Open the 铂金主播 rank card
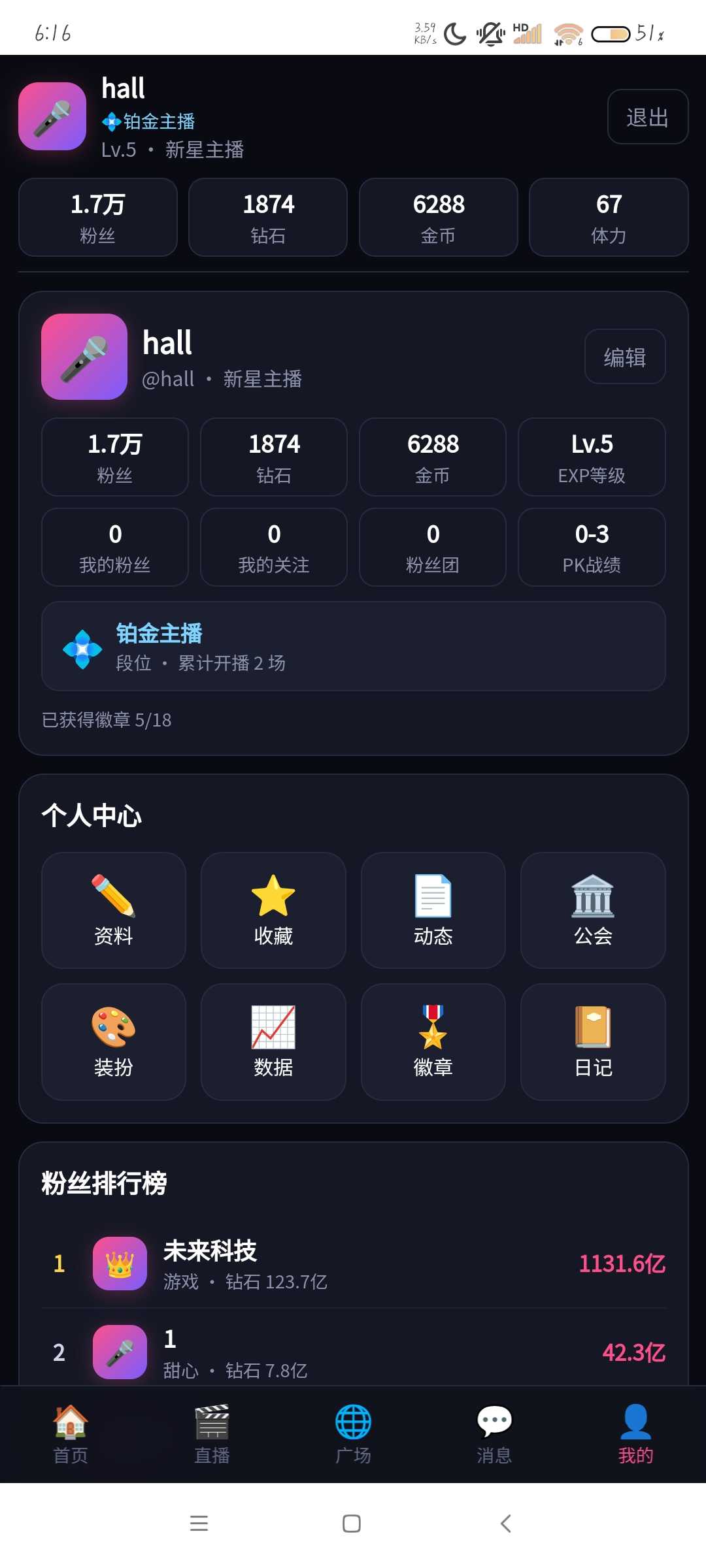Image resolution: width=706 pixels, height=1568 pixels. coord(354,646)
